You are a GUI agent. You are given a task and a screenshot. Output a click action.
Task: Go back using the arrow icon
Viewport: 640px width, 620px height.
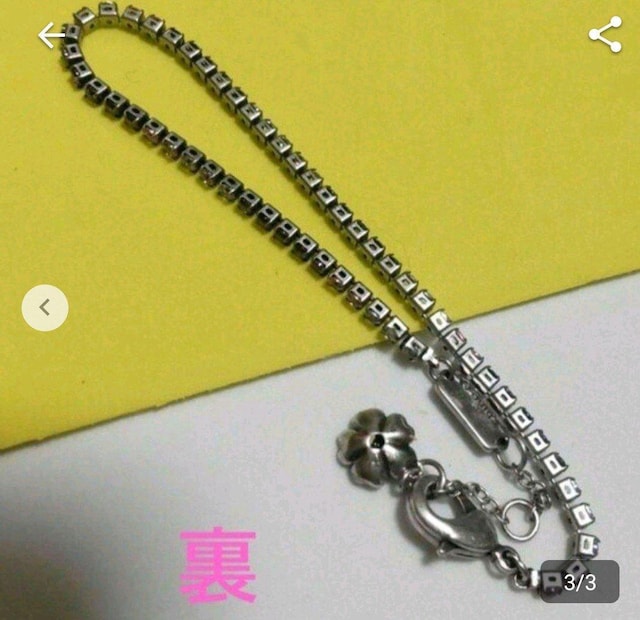click(52, 36)
